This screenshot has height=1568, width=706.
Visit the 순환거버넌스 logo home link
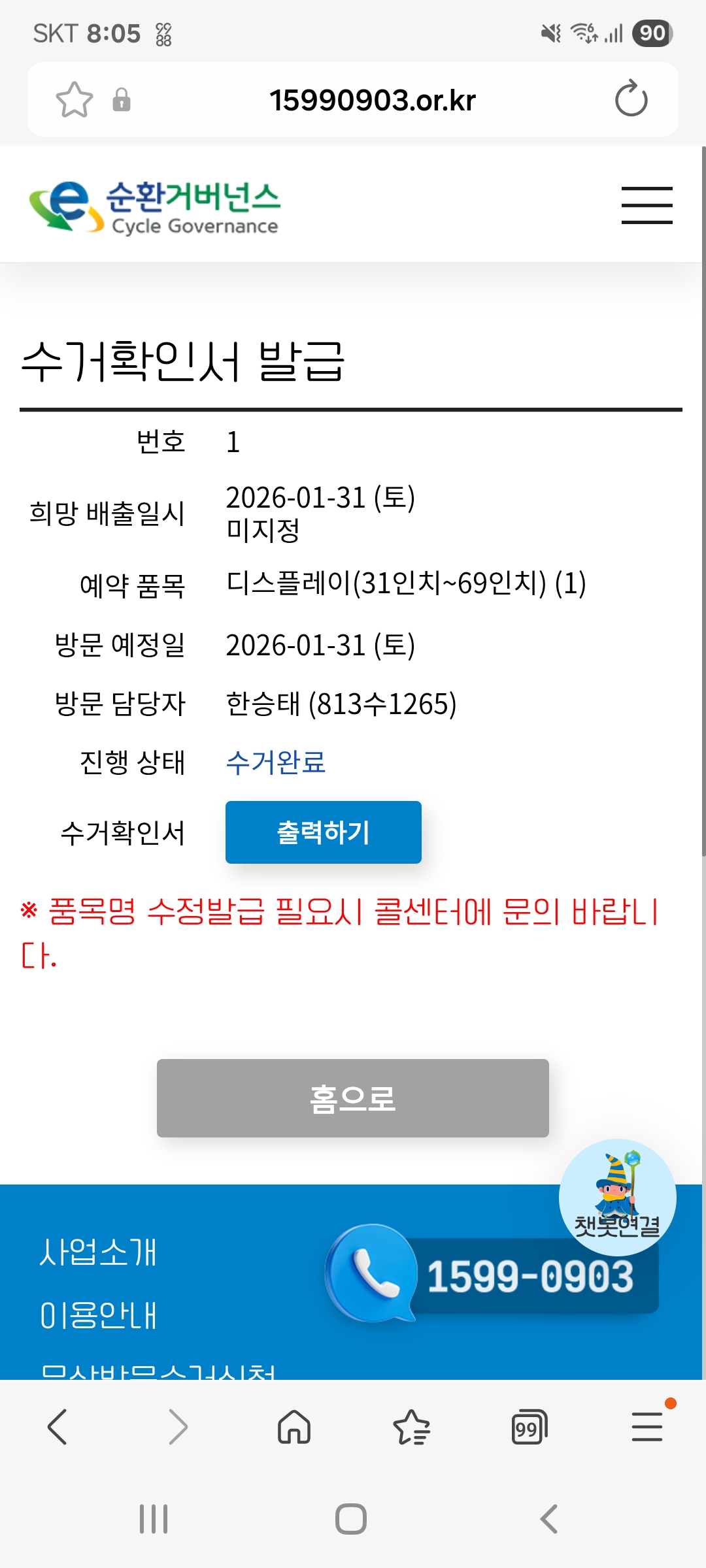[155, 206]
